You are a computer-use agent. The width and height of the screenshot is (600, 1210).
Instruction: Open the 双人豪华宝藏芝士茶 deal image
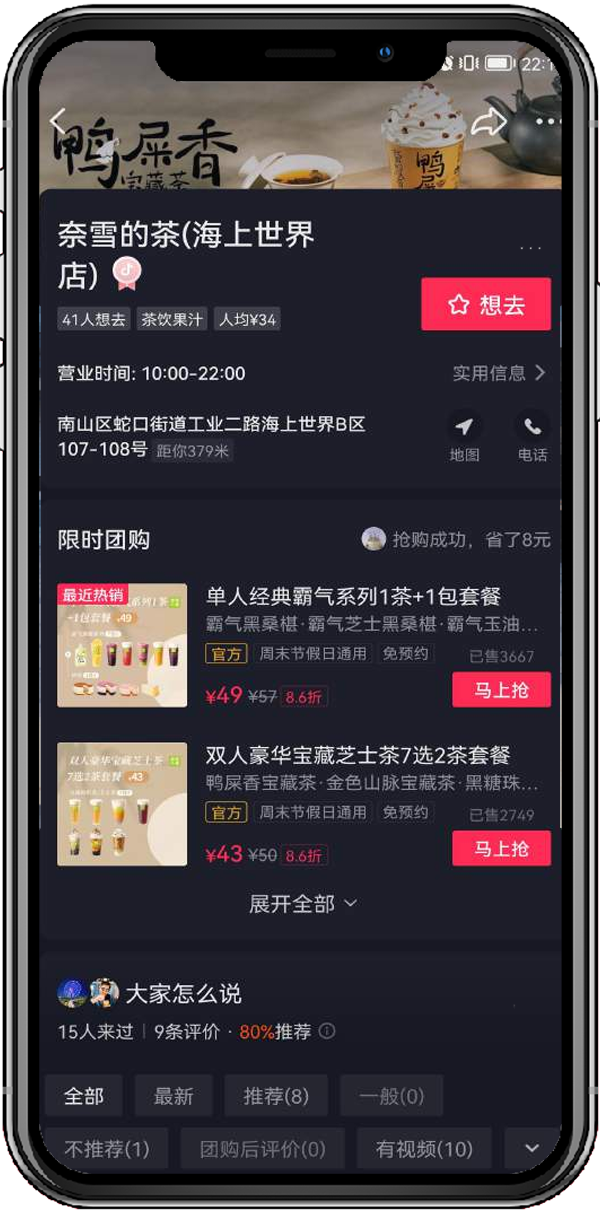coord(122,804)
